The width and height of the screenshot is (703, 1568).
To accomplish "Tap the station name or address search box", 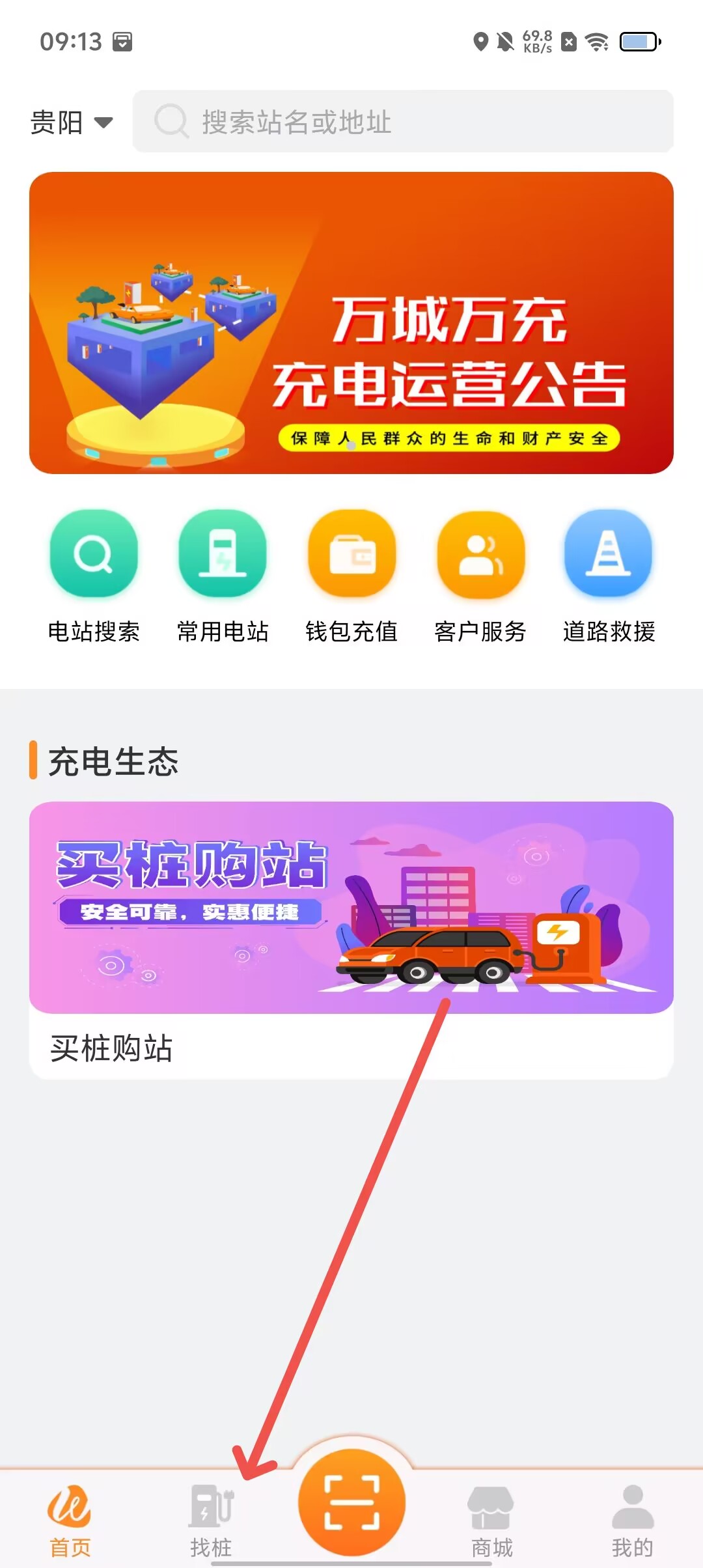I will click(402, 122).
